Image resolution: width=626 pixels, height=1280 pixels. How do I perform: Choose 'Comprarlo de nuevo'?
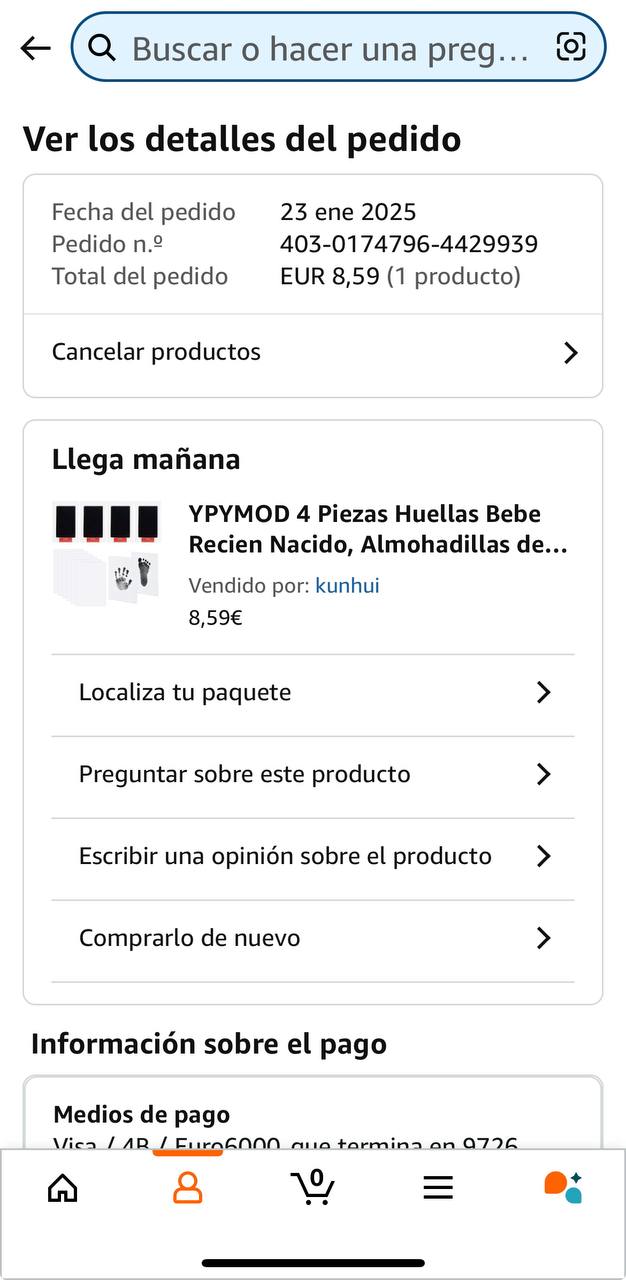[312, 939]
